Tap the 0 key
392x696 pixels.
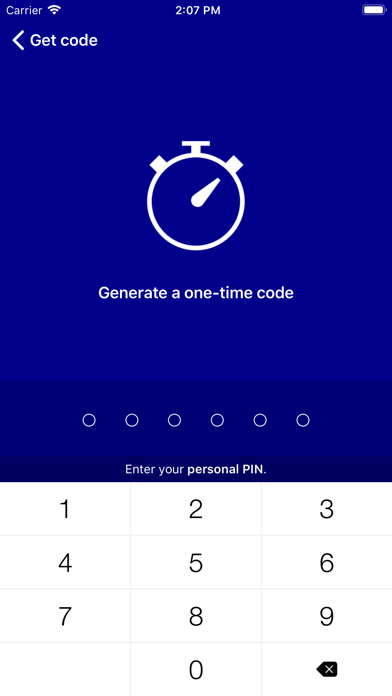(x=196, y=670)
